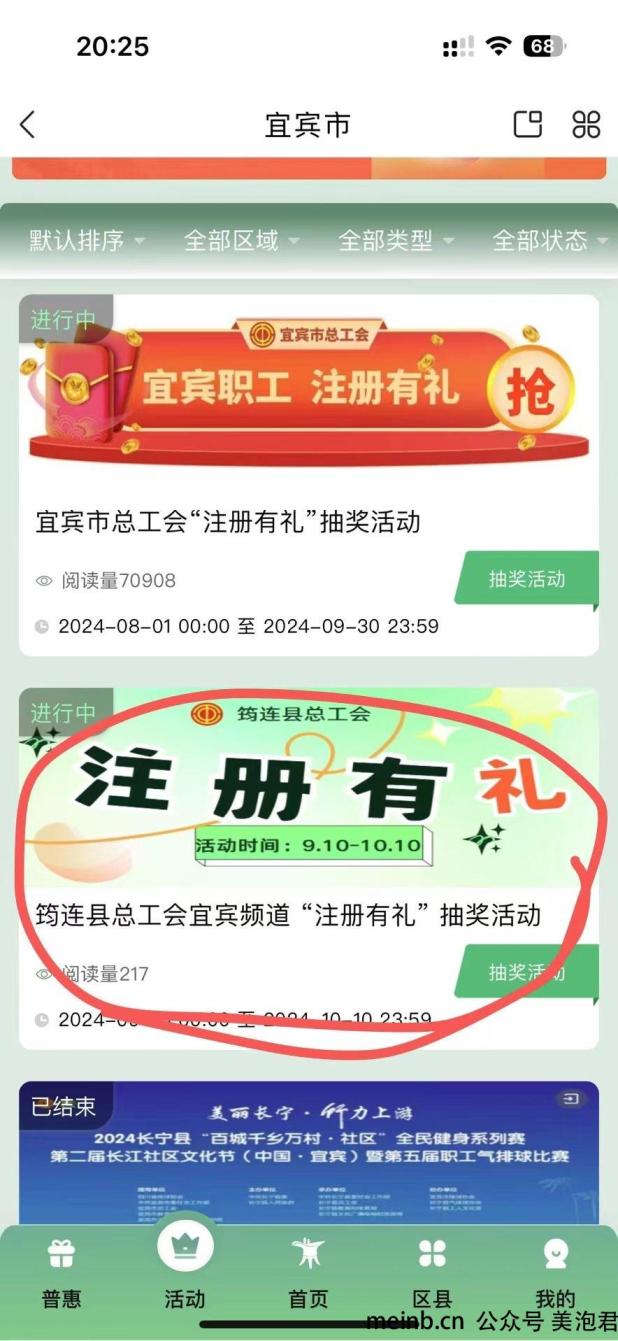The height and width of the screenshot is (1341, 618).
Task: Expand the 全部区域 region filter
Action: pyautogui.click(x=241, y=240)
